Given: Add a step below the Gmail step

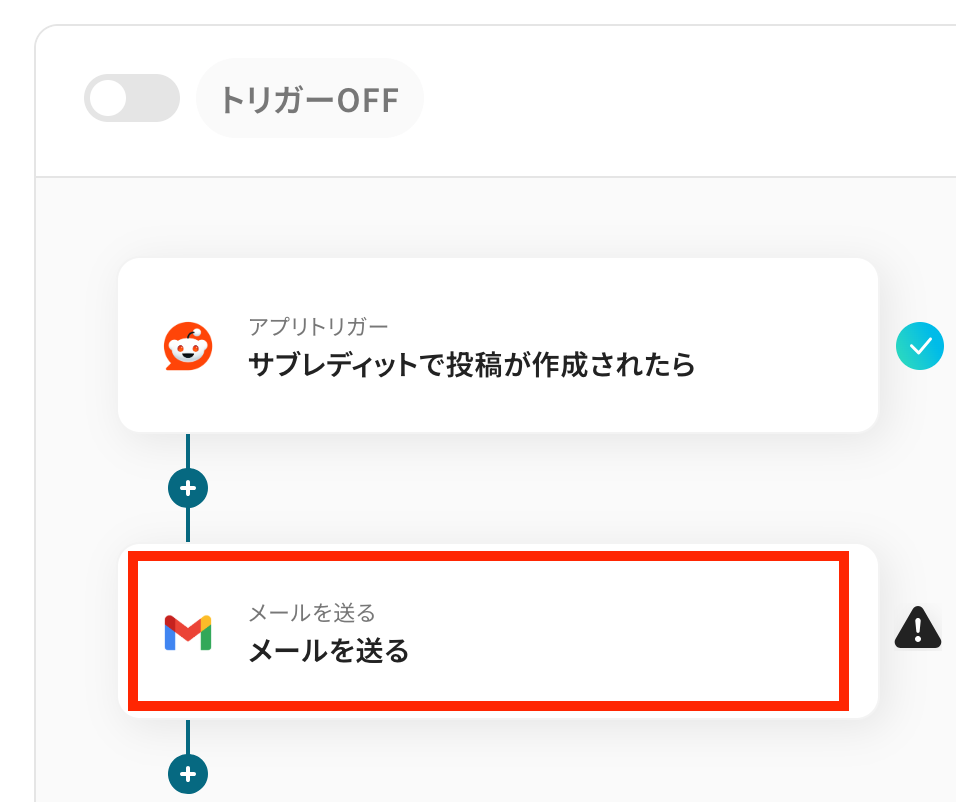Looking at the screenshot, I should 187,773.
